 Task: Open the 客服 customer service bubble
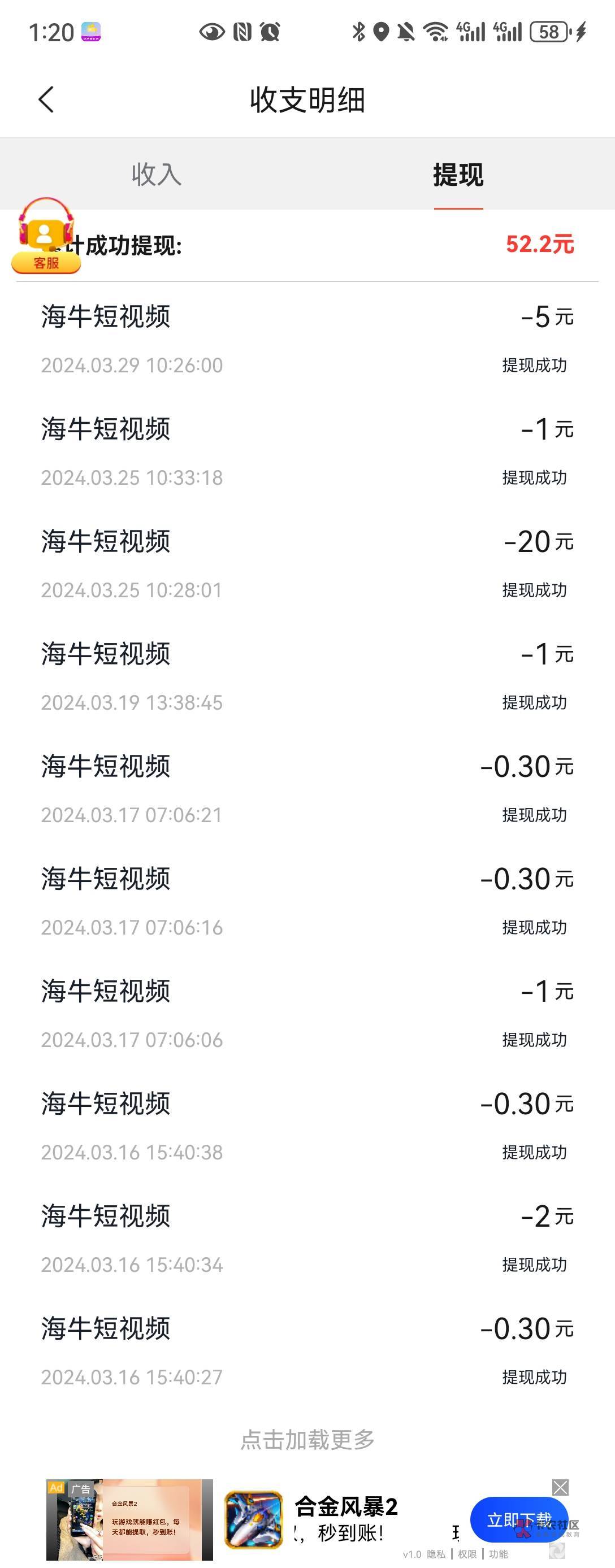click(46, 237)
